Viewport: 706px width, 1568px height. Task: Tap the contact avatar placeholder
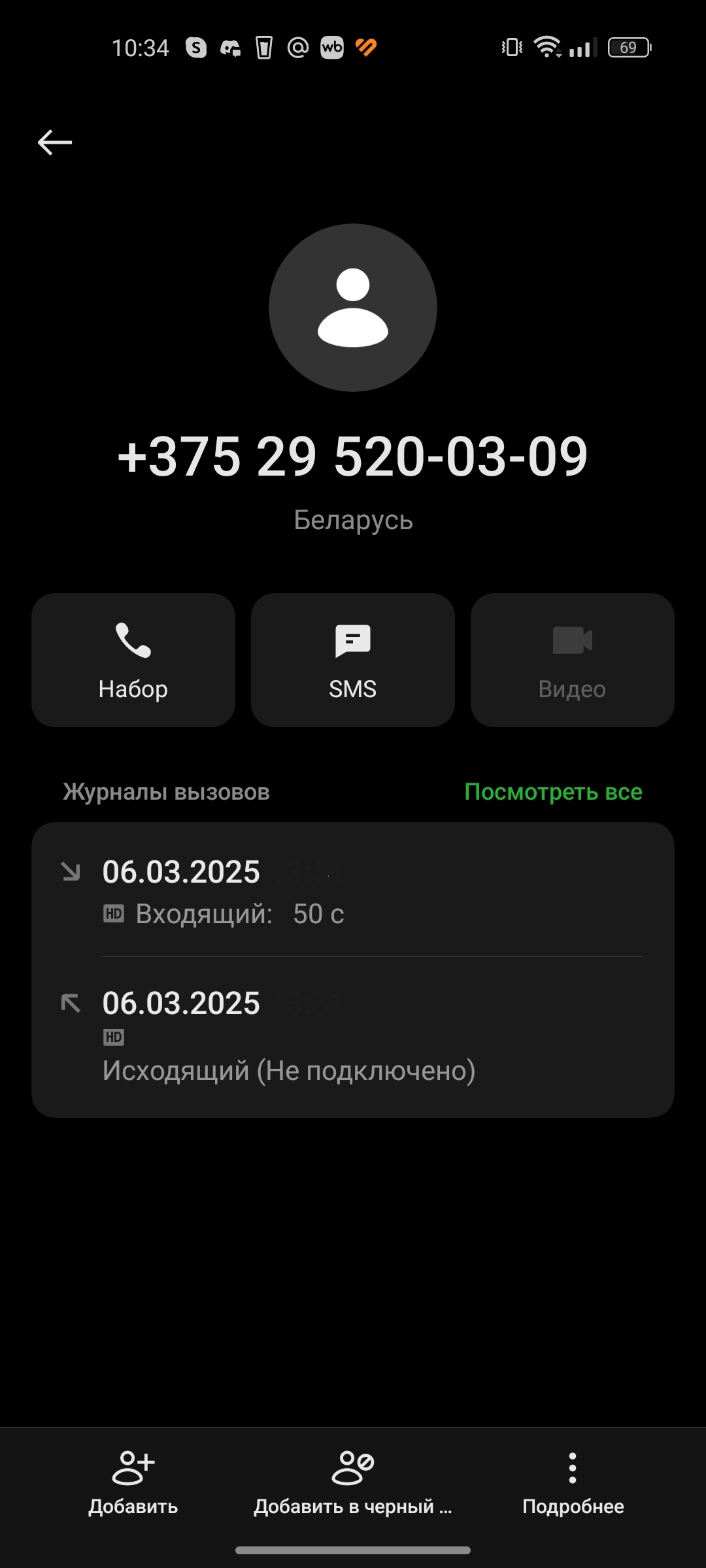coord(353,308)
